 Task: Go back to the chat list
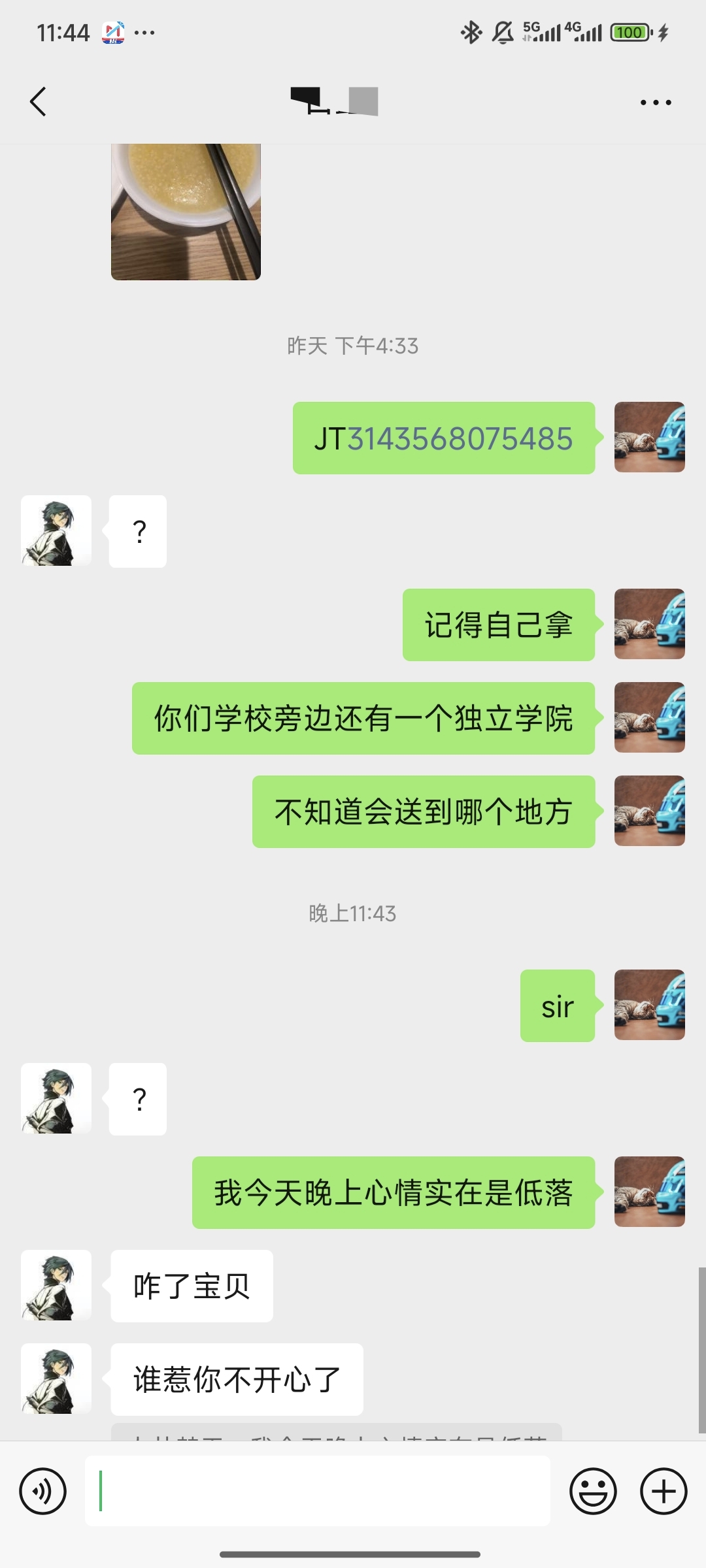38,102
